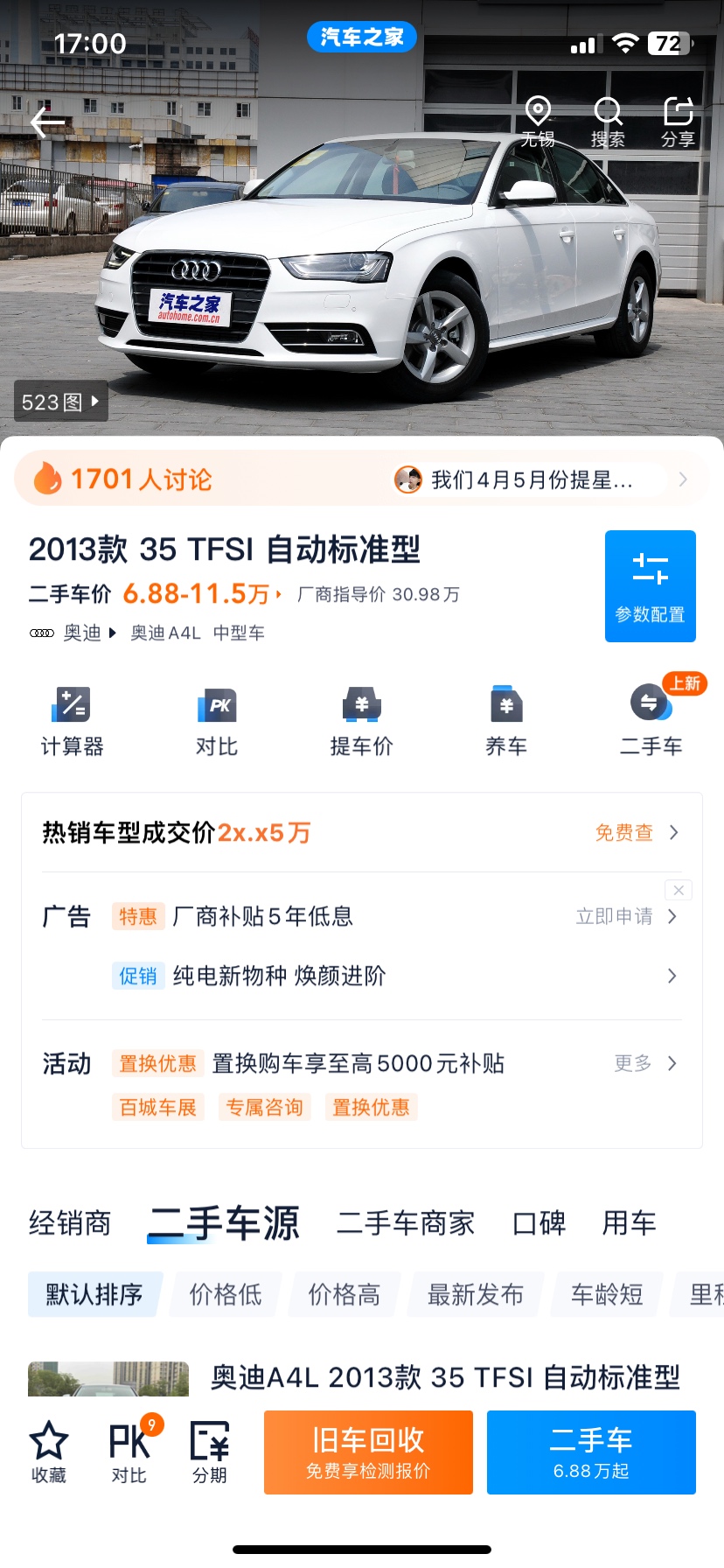This screenshot has height=1568, width=724.
Task: Tap the 搜索 search icon
Action: [608, 122]
